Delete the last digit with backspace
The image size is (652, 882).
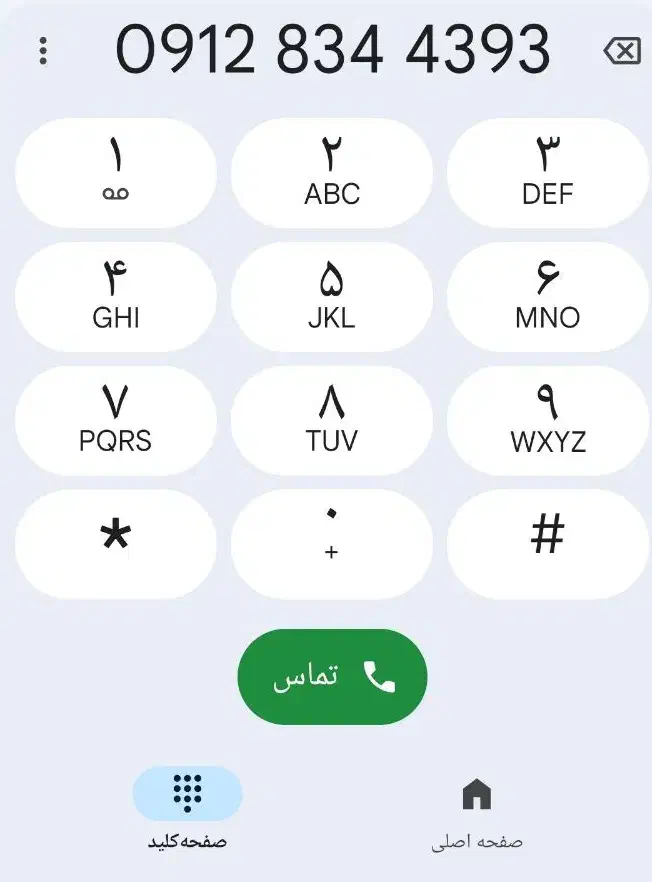click(622, 51)
